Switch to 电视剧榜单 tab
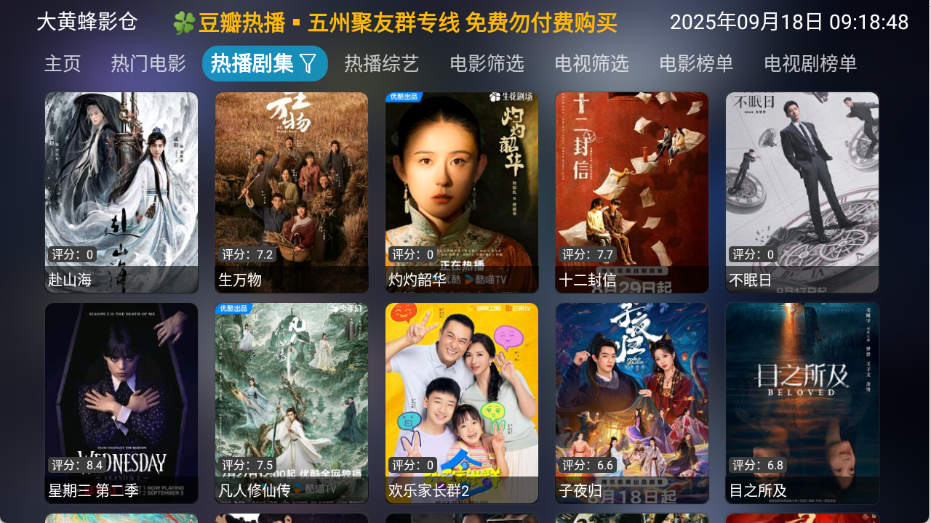This screenshot has width=931, height=523. coord(810,64)
